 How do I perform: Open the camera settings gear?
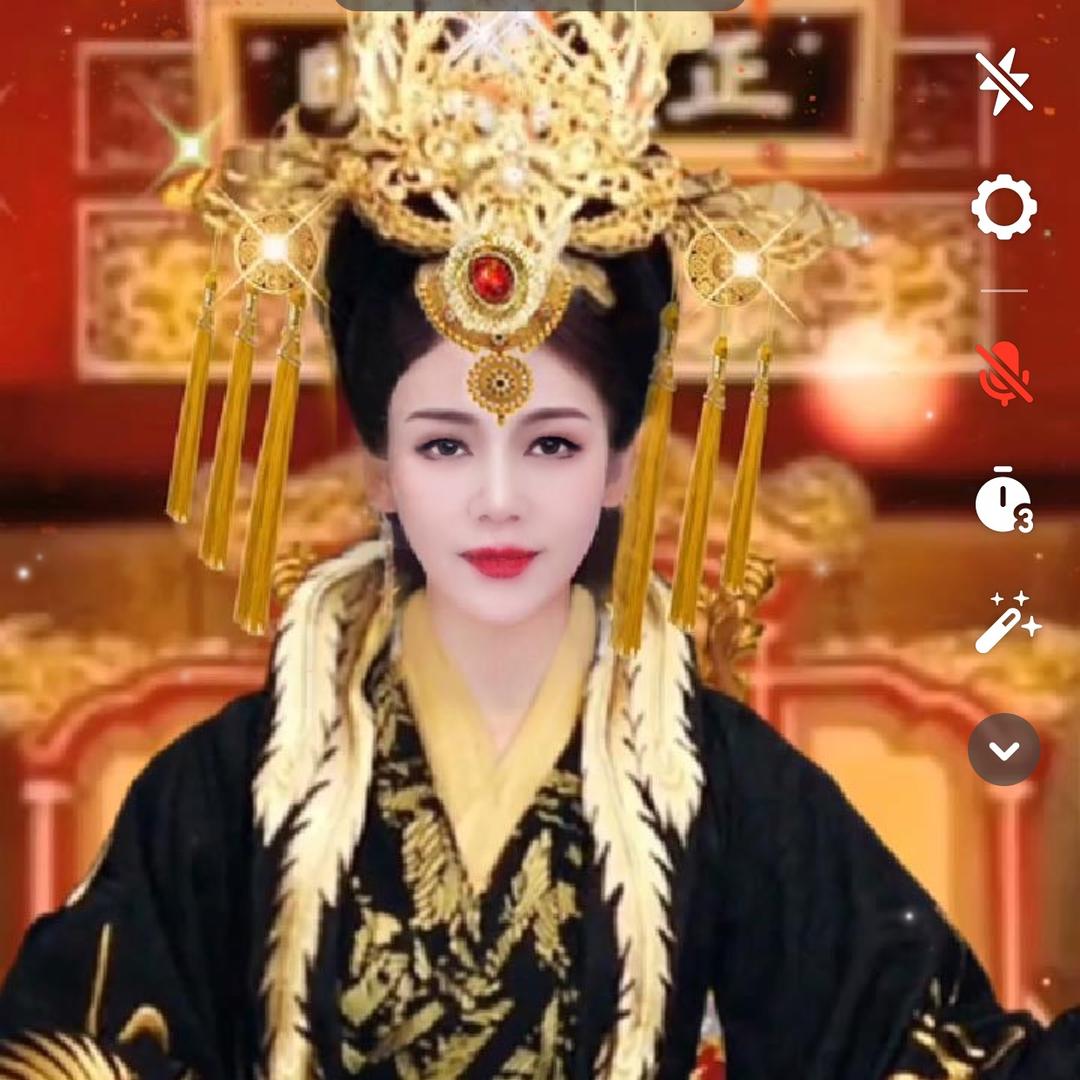pos(1004,207)
